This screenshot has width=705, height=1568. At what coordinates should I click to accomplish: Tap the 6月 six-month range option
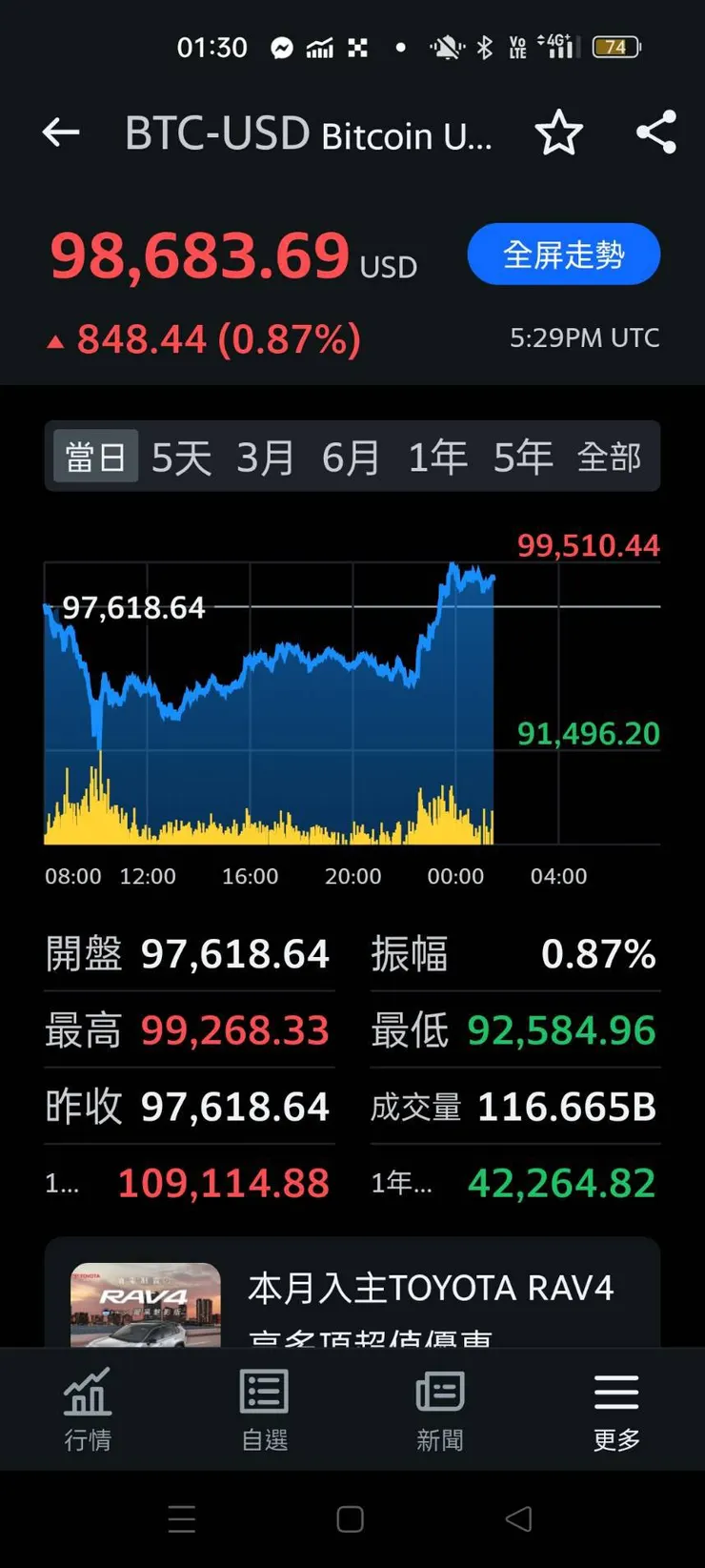pos(351,456)
